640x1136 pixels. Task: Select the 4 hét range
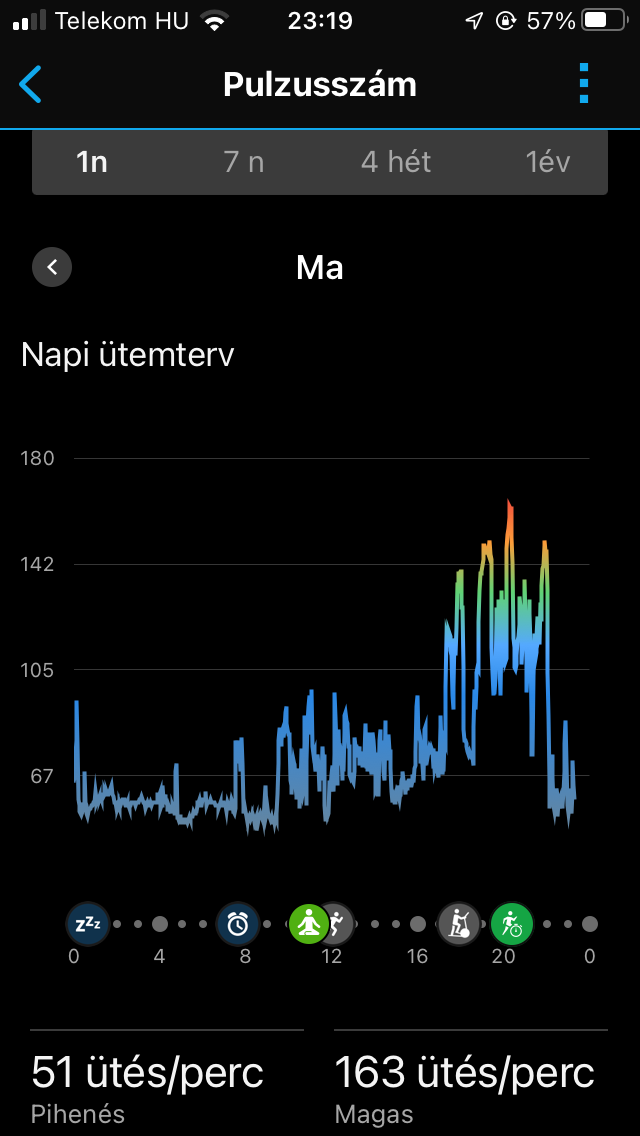pos(396,162)
